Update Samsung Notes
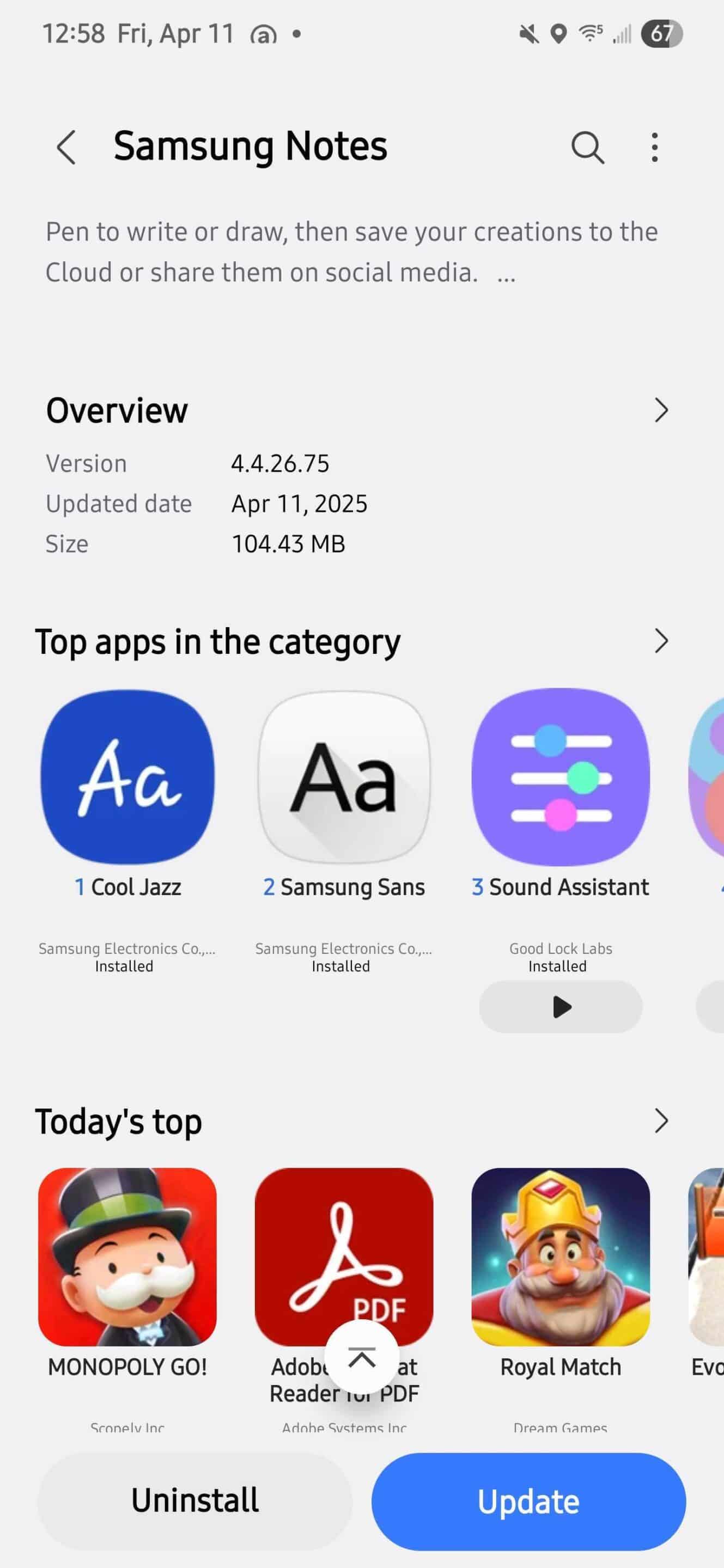This screenshot has height=1568, width=724. [528, 1501]
